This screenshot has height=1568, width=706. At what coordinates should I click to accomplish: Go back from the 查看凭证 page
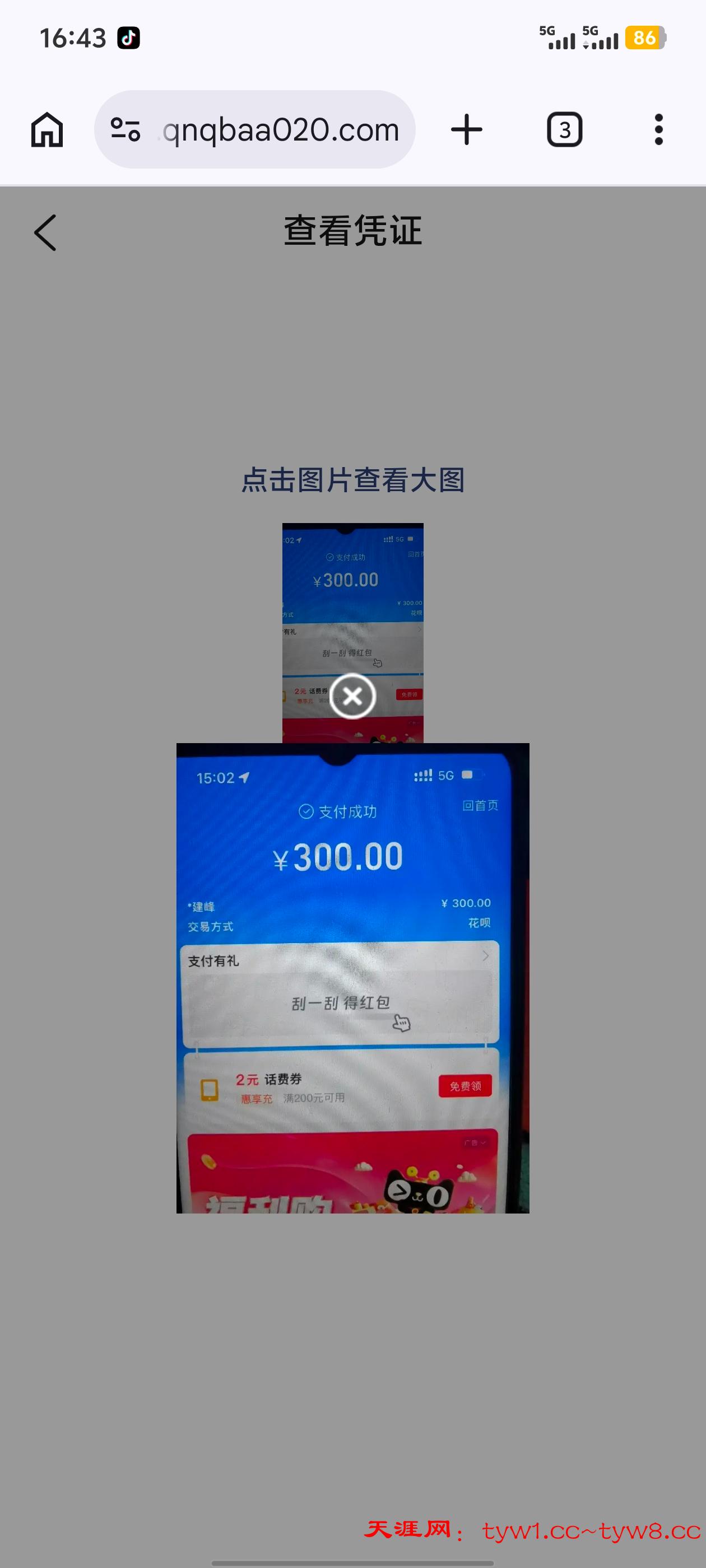tap(46, 232)
